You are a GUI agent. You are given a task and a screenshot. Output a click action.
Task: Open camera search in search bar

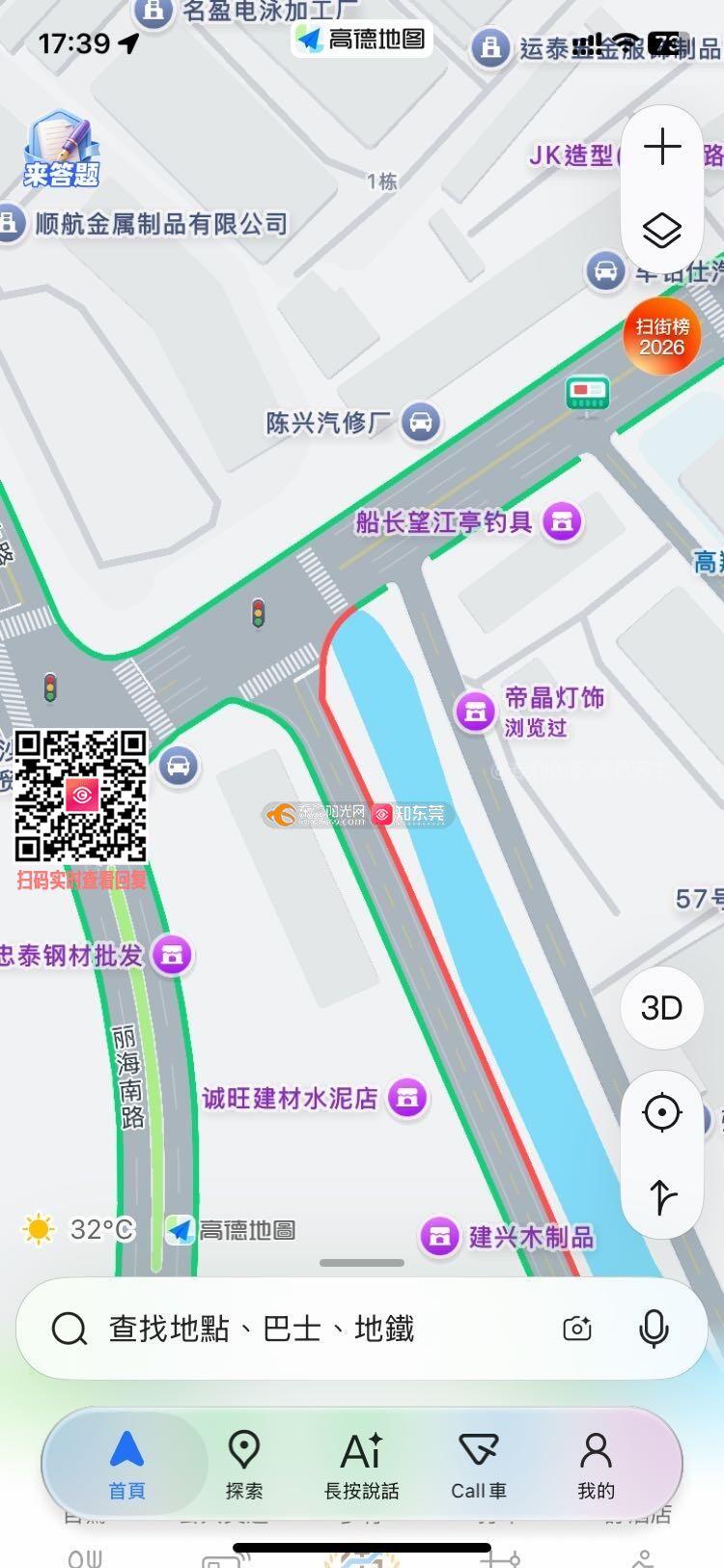(577, 1329)
